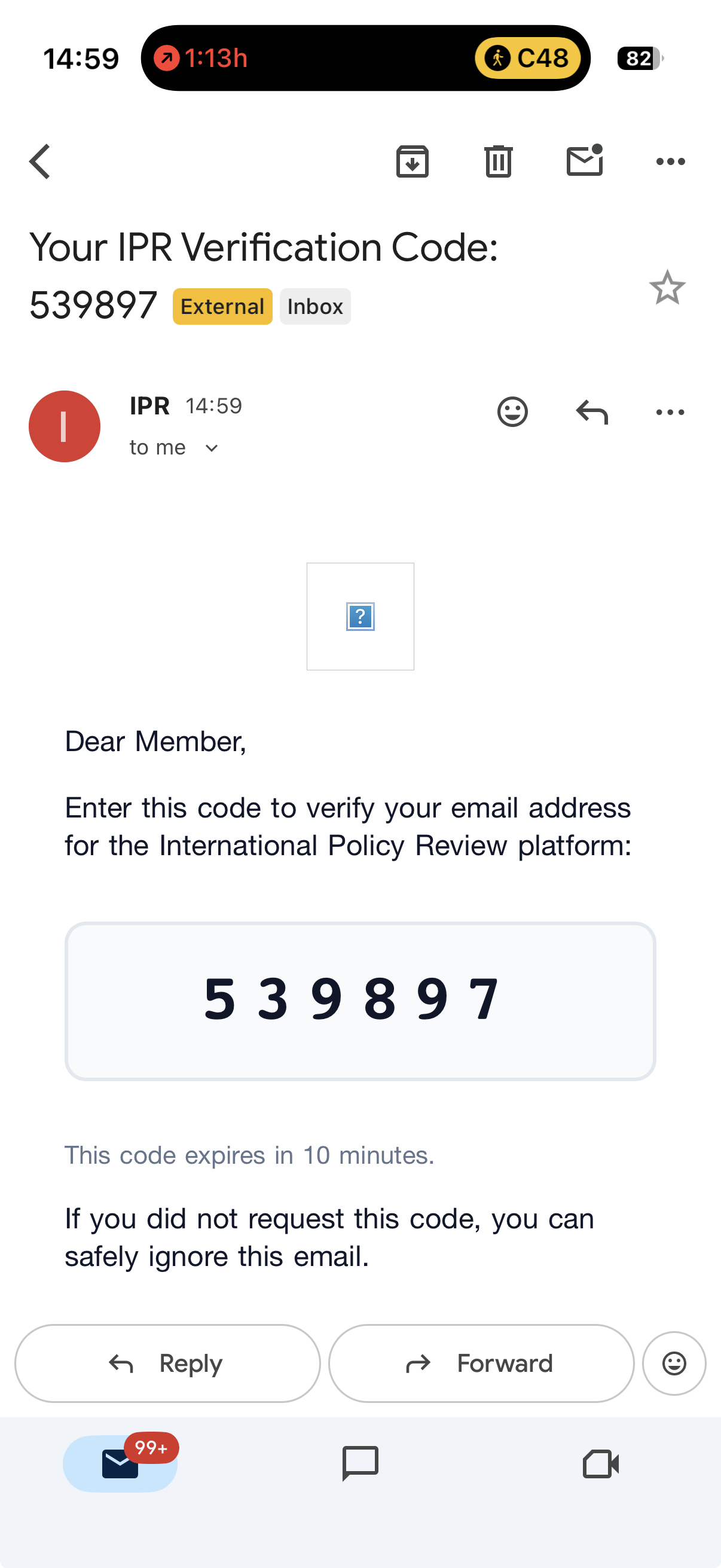The image size is (721, 1568).
Task: Reply using the arrow beside sender
Action: [x=591, y=412]
